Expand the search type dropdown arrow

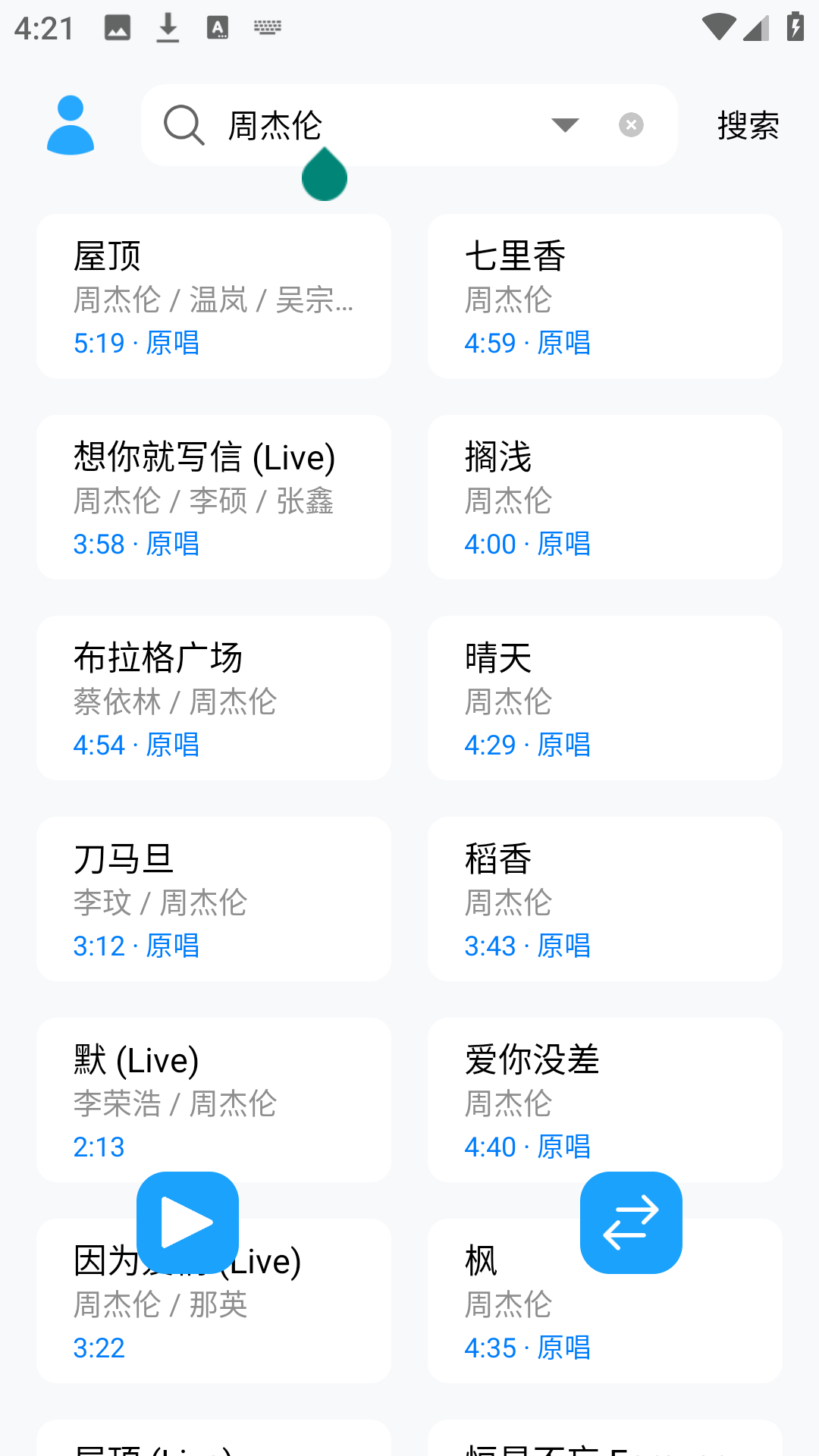point(566,125)
